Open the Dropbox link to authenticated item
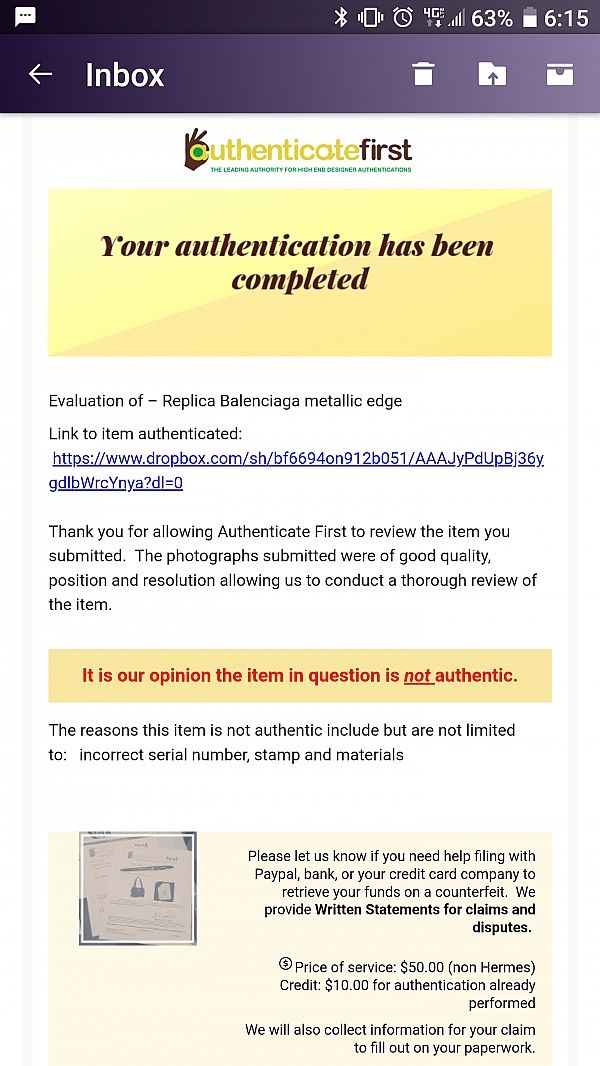600x1066 pixels. (297, 459)
